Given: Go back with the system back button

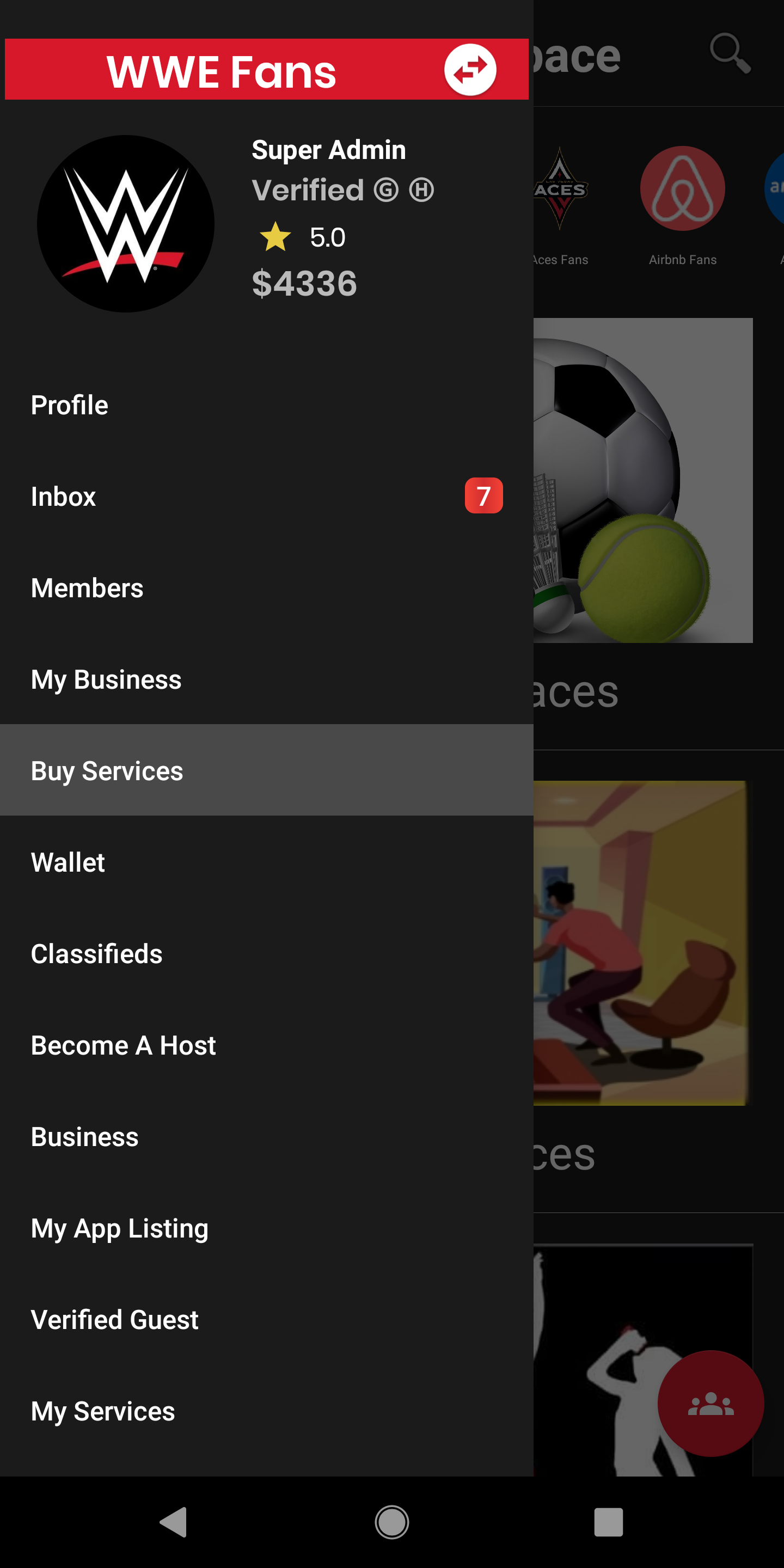Looking at the screenshot, I should (174, 1522).
